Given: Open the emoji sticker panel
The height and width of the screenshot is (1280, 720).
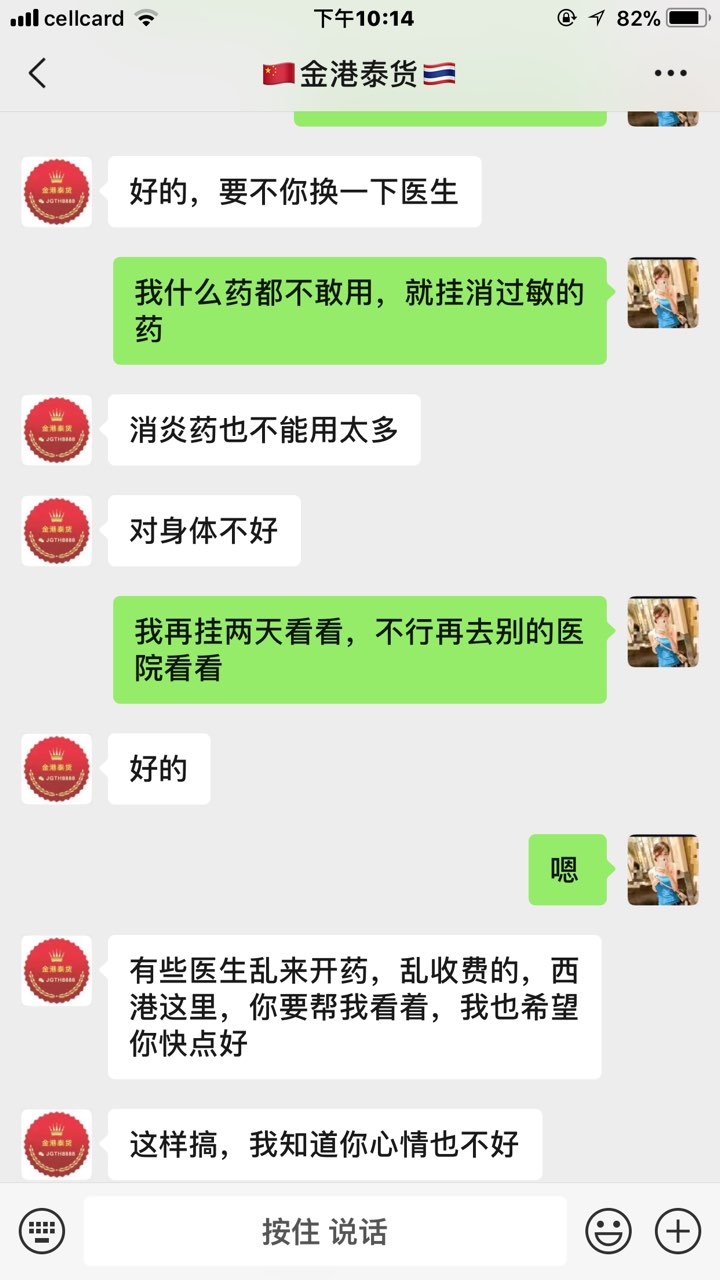Looking at the screenshot, I should 608,1230.
